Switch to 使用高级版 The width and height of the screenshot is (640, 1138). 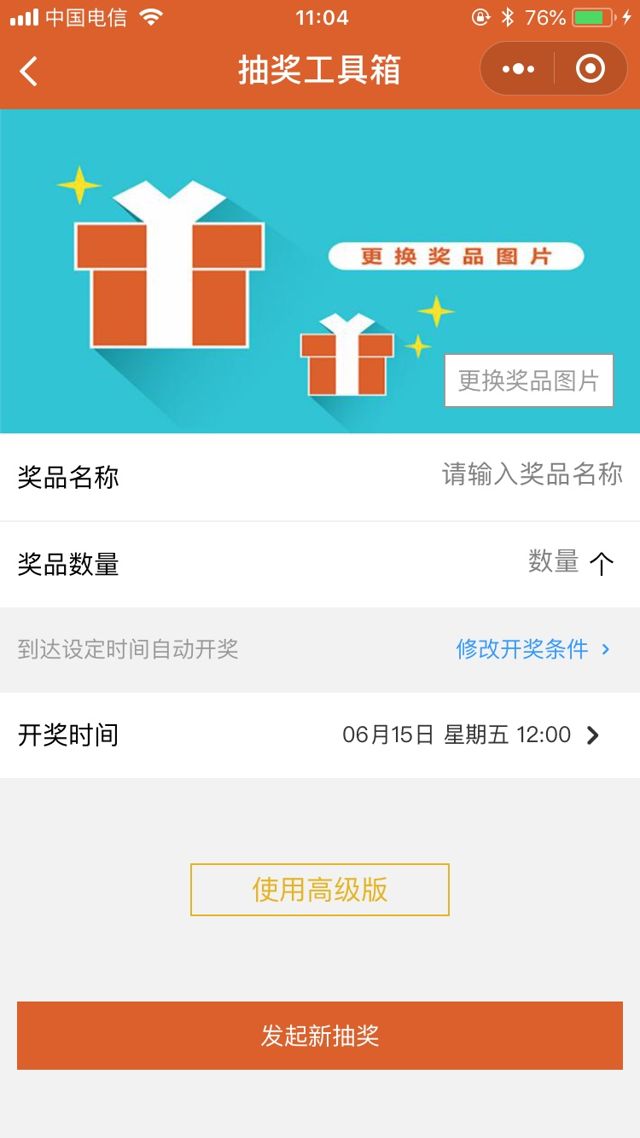(320, 889)
